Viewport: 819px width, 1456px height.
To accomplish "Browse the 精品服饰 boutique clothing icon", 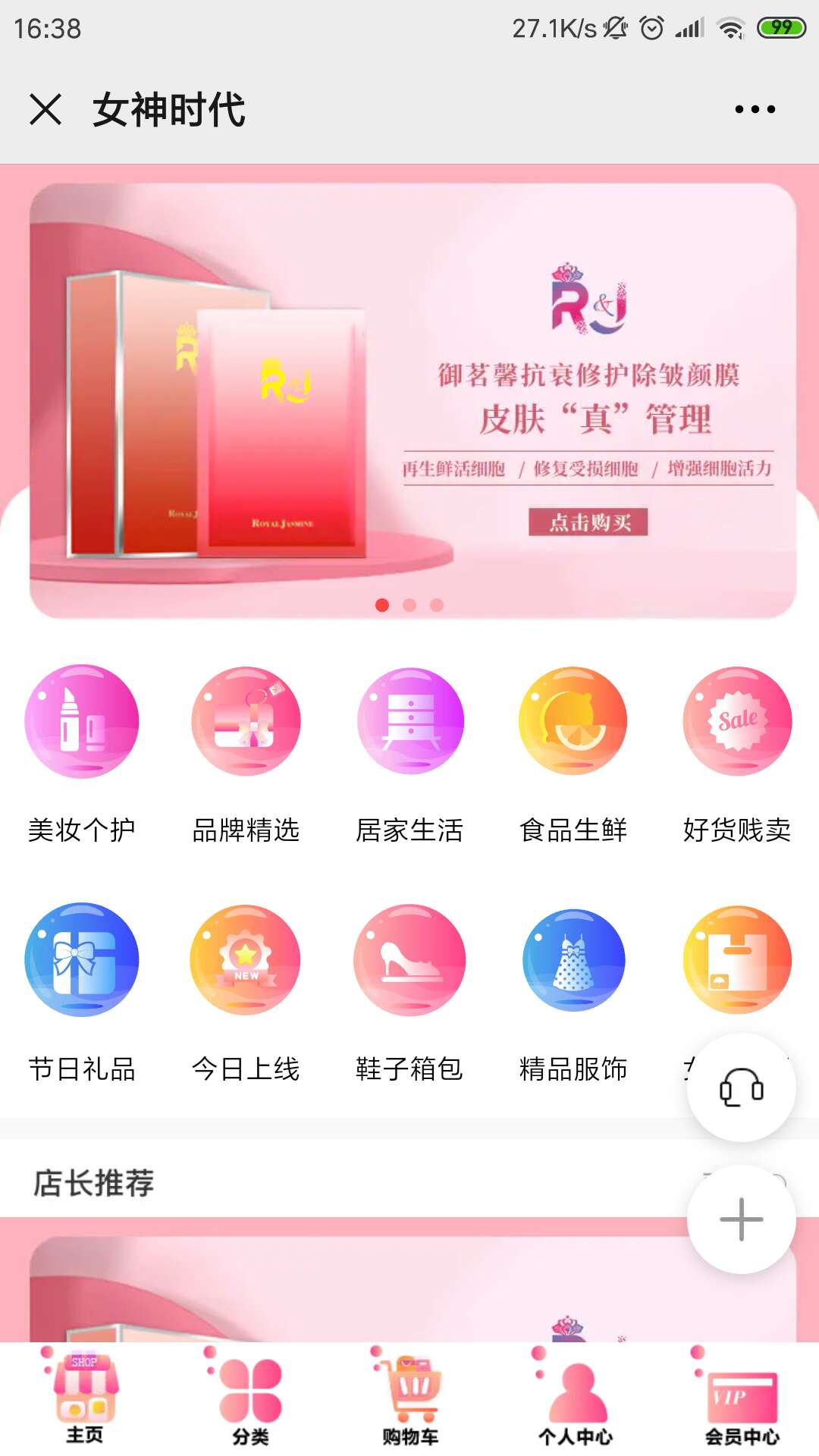I will click(573, 960).
